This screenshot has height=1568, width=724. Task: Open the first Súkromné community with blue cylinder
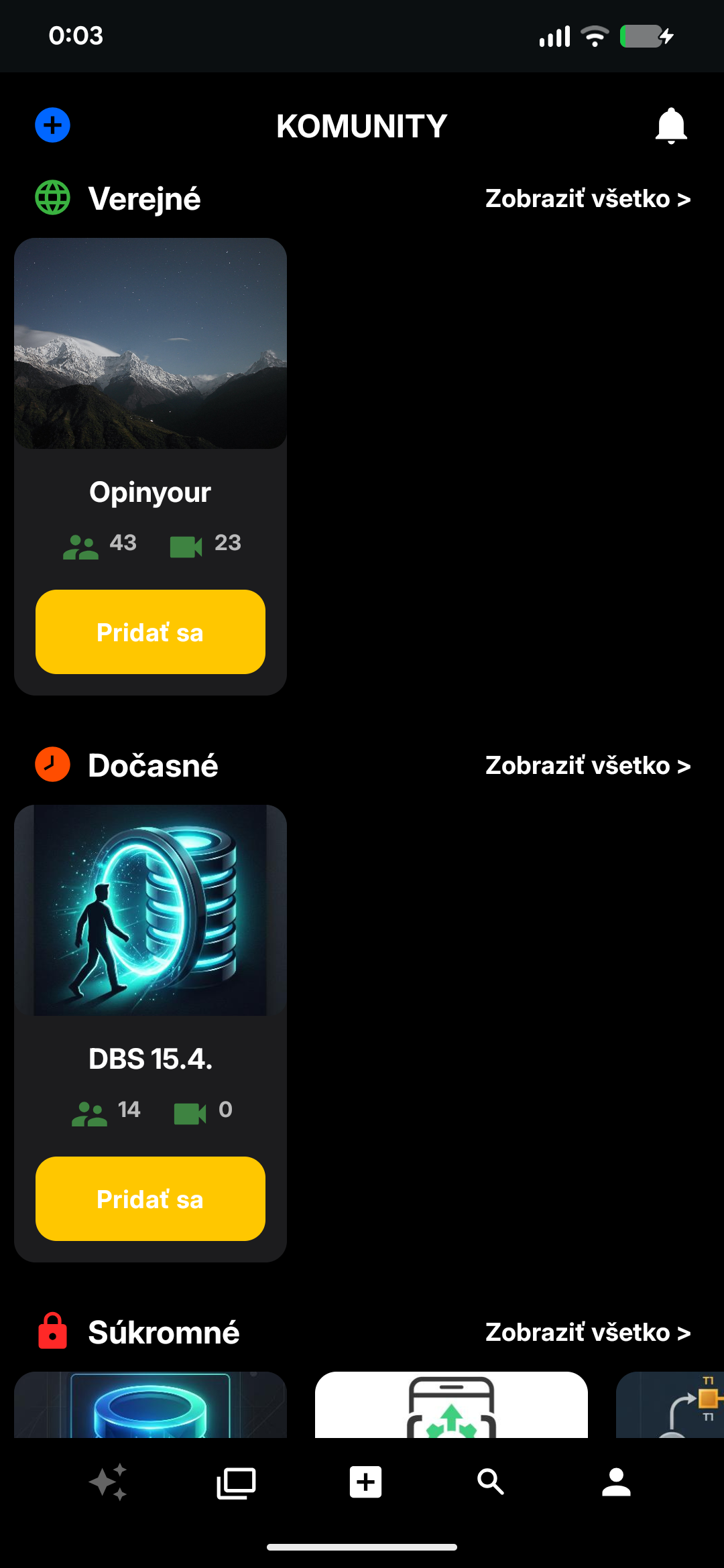(x=150, y=1406)
